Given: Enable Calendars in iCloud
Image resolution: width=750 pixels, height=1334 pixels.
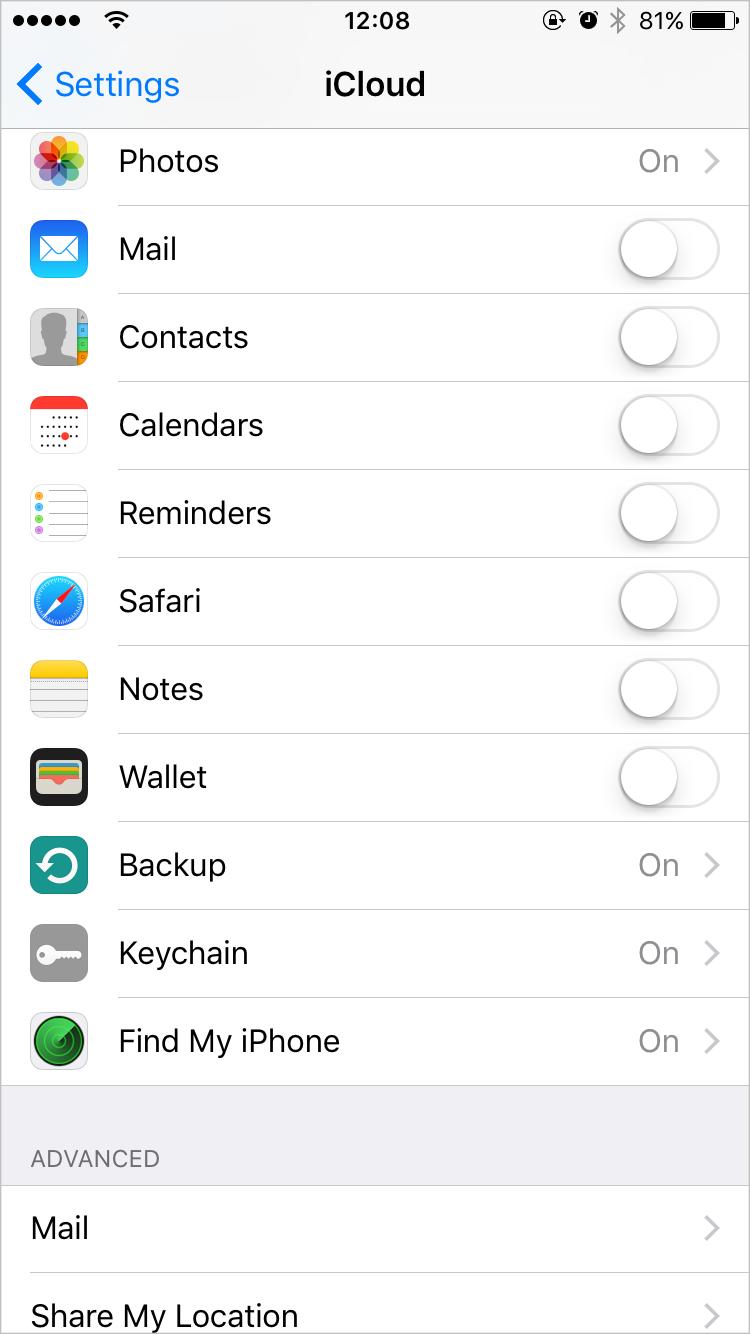Looking at the screenshot, I should 668,426.
